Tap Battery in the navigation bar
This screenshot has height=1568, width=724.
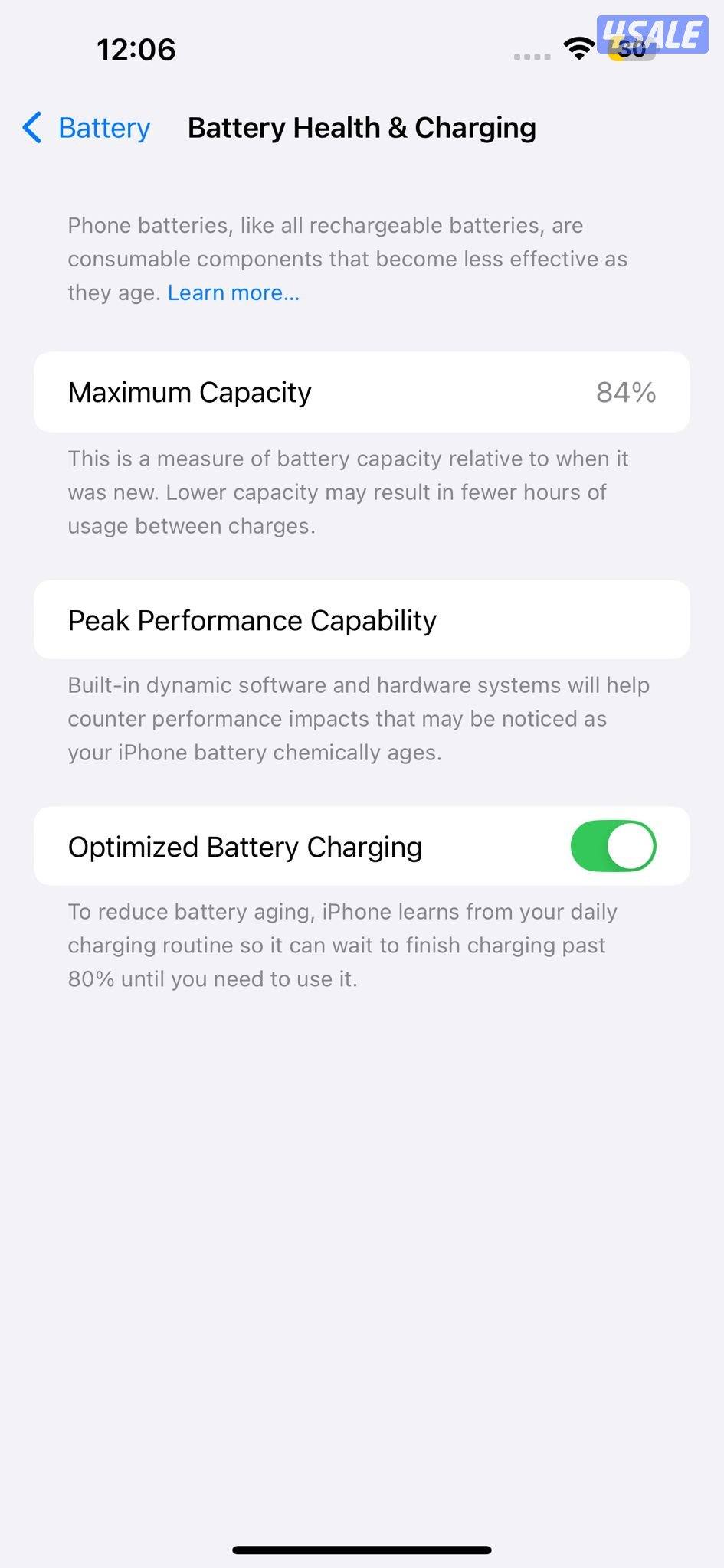click(x=104, y=128)
